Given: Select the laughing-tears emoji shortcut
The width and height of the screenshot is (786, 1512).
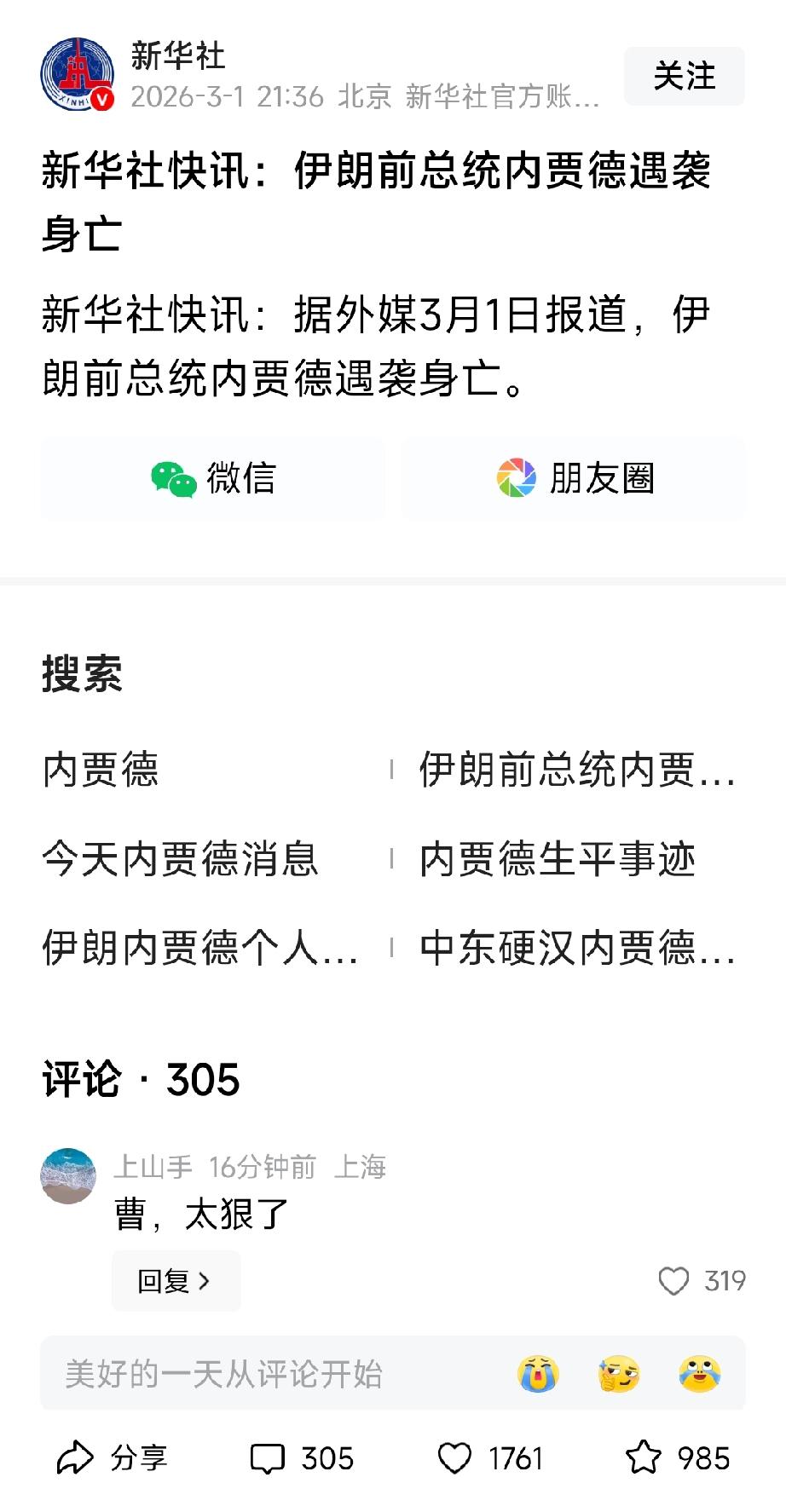Looking at the screenshot, I should [x=699, y=1374].
